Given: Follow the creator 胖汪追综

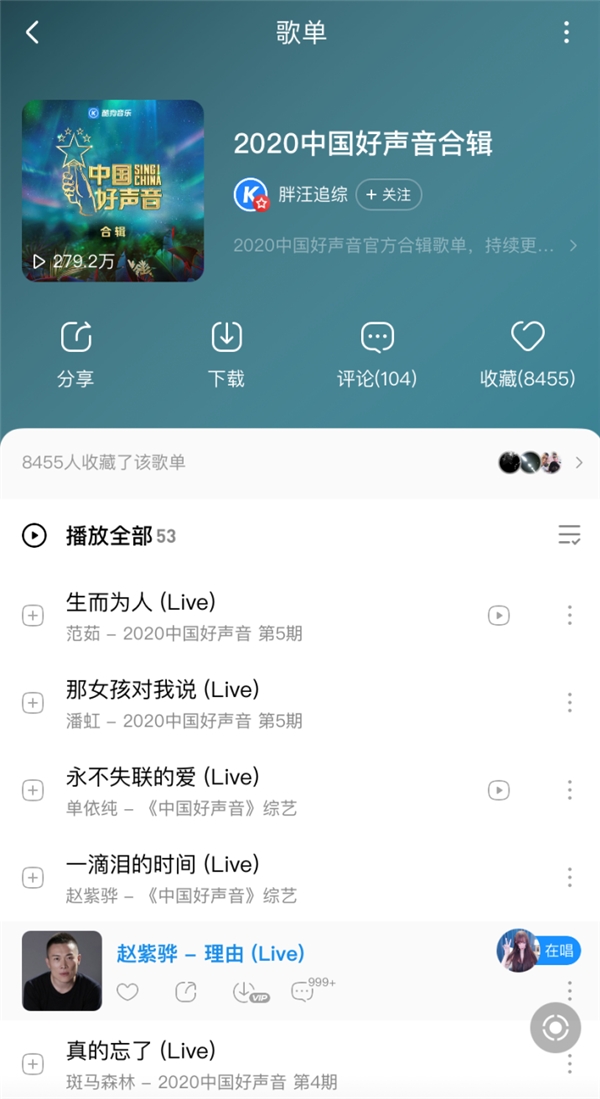Looking at the screenshot, I should [389, 195].
